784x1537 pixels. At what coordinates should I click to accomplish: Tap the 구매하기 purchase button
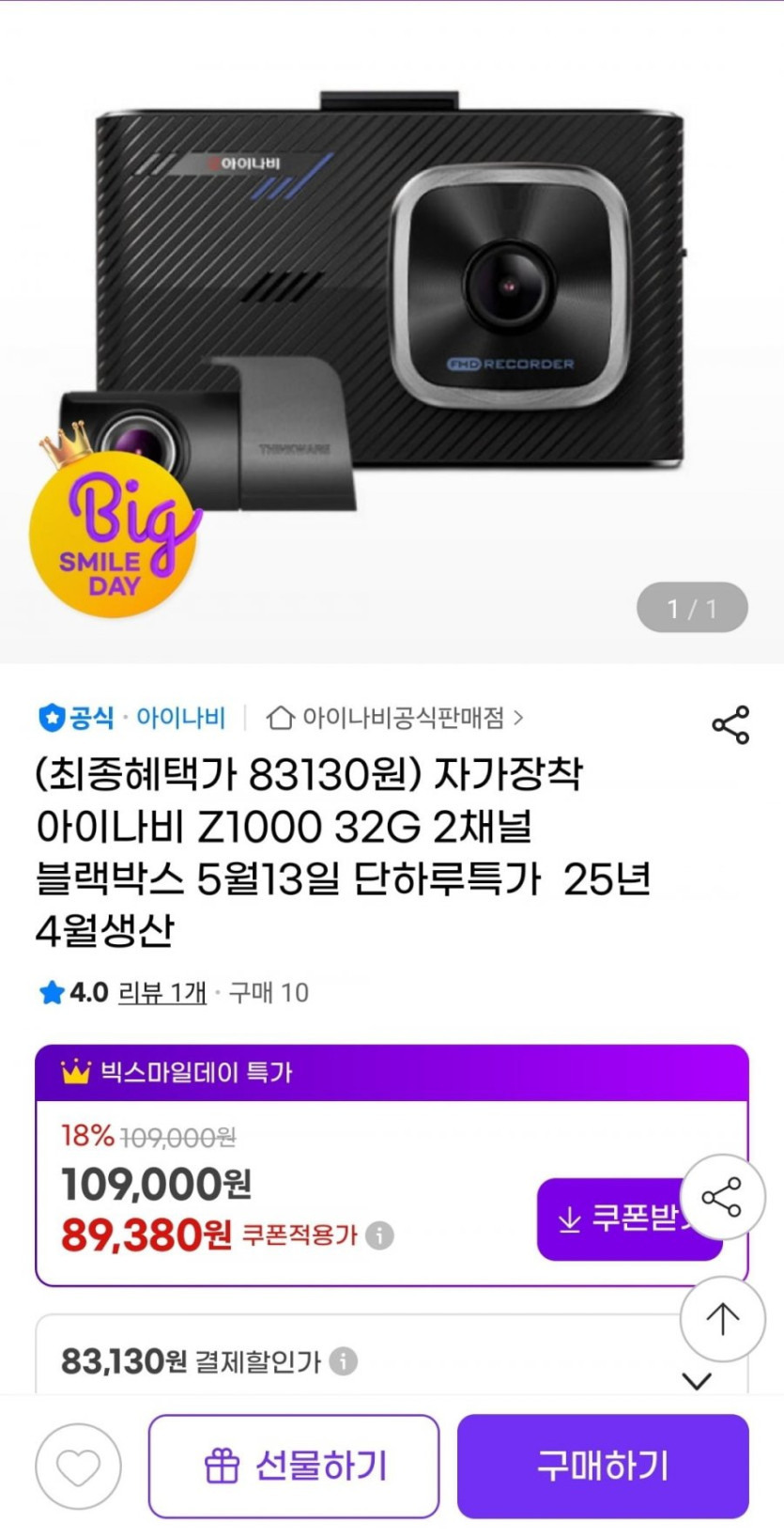pos(602,1466)
